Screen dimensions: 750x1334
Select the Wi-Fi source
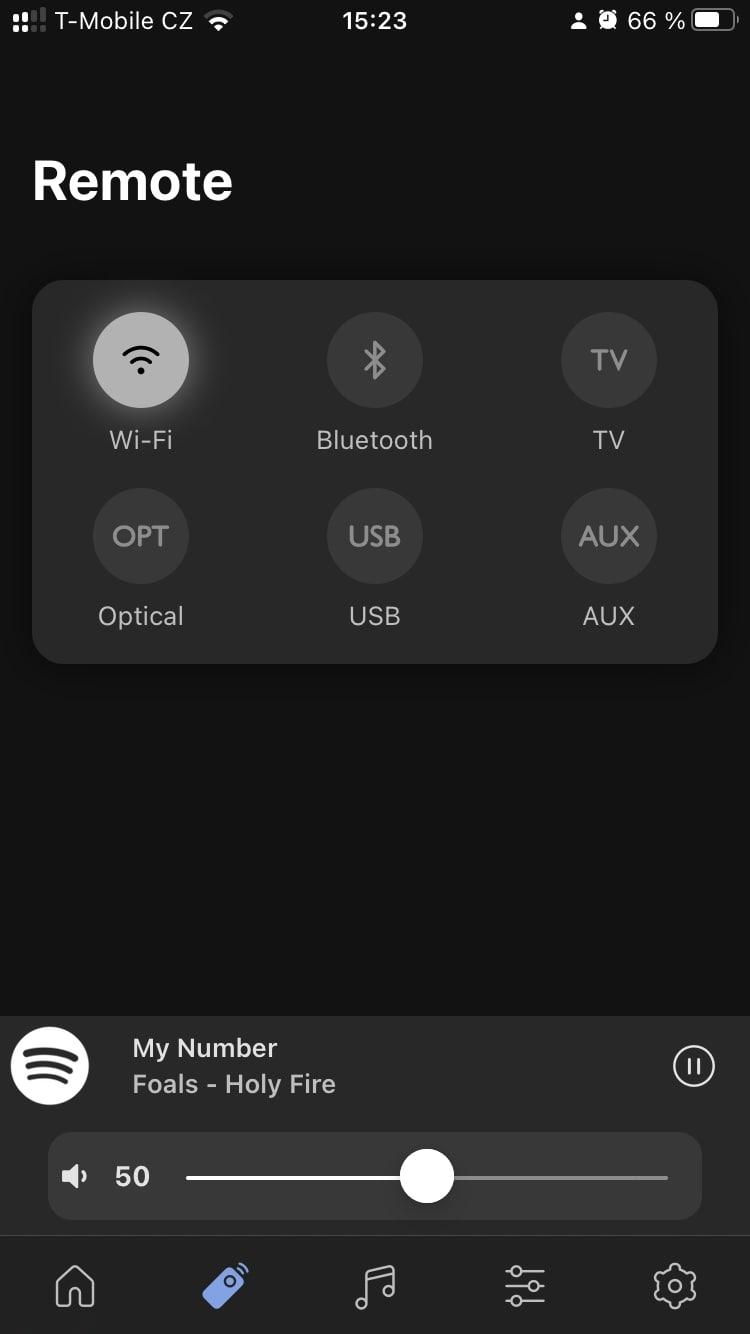pyautogui.click(x=141, y=360)
